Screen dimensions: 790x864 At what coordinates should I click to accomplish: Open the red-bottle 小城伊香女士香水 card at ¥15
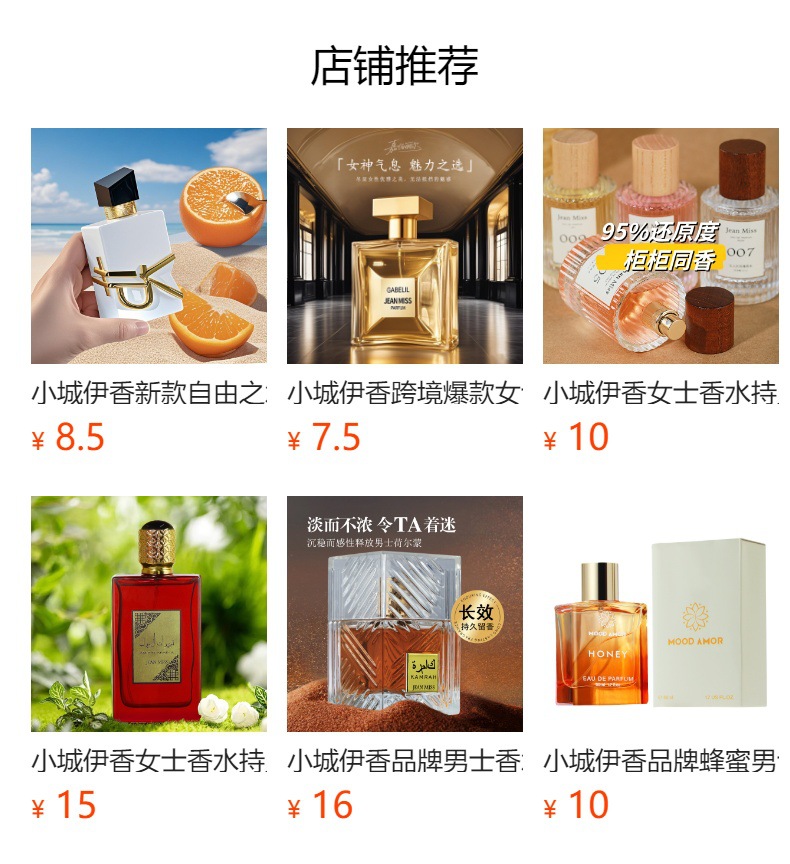pos(149,614)
